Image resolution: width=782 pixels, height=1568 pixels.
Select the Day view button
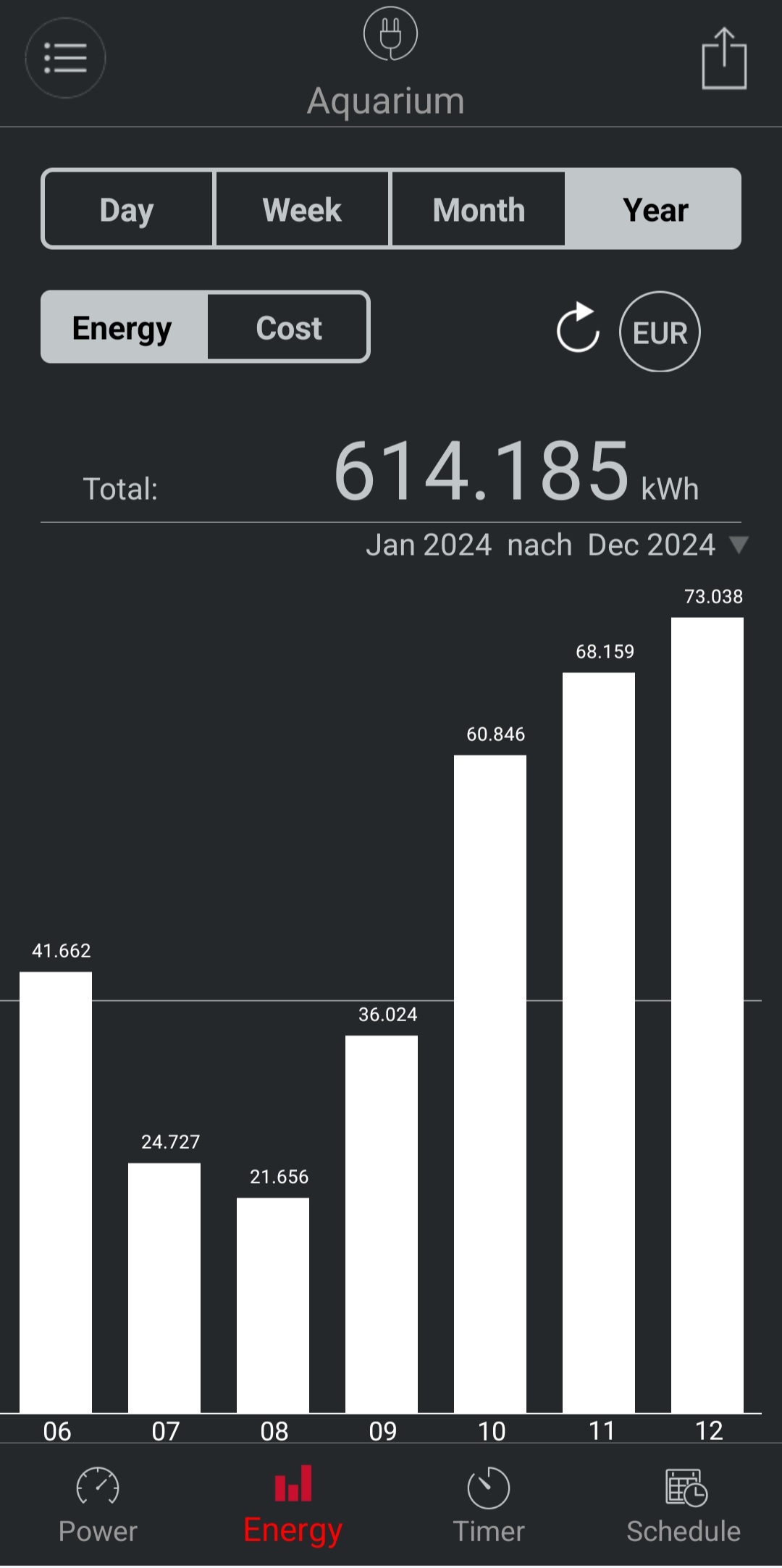127,209
